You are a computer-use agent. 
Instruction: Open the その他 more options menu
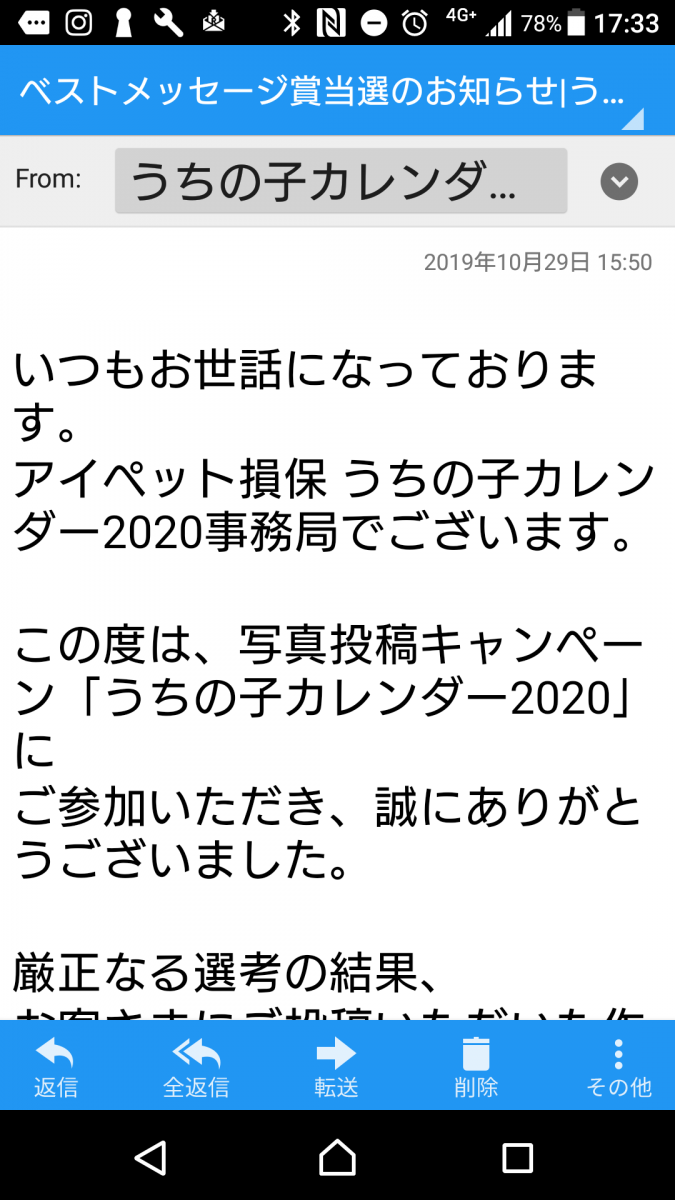click(x=618, y=1066)
